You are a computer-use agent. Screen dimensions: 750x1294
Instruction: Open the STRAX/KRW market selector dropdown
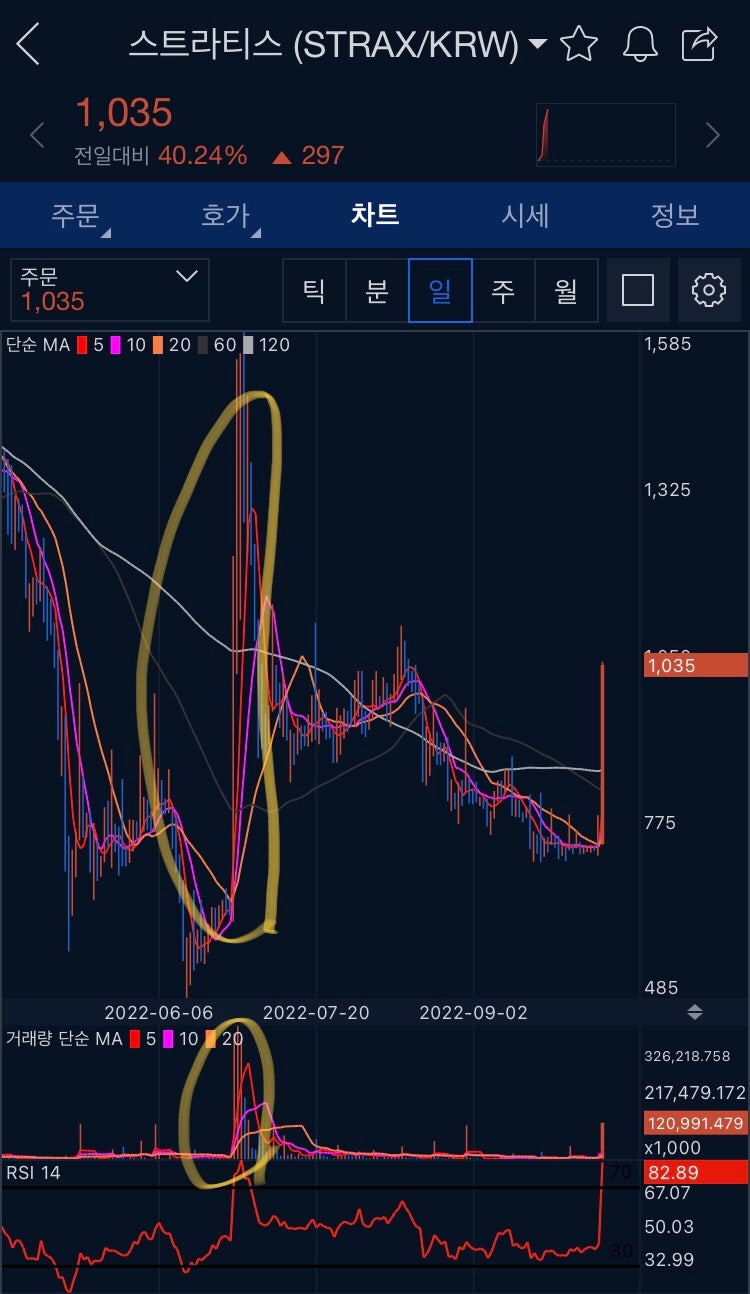[537, 44]
